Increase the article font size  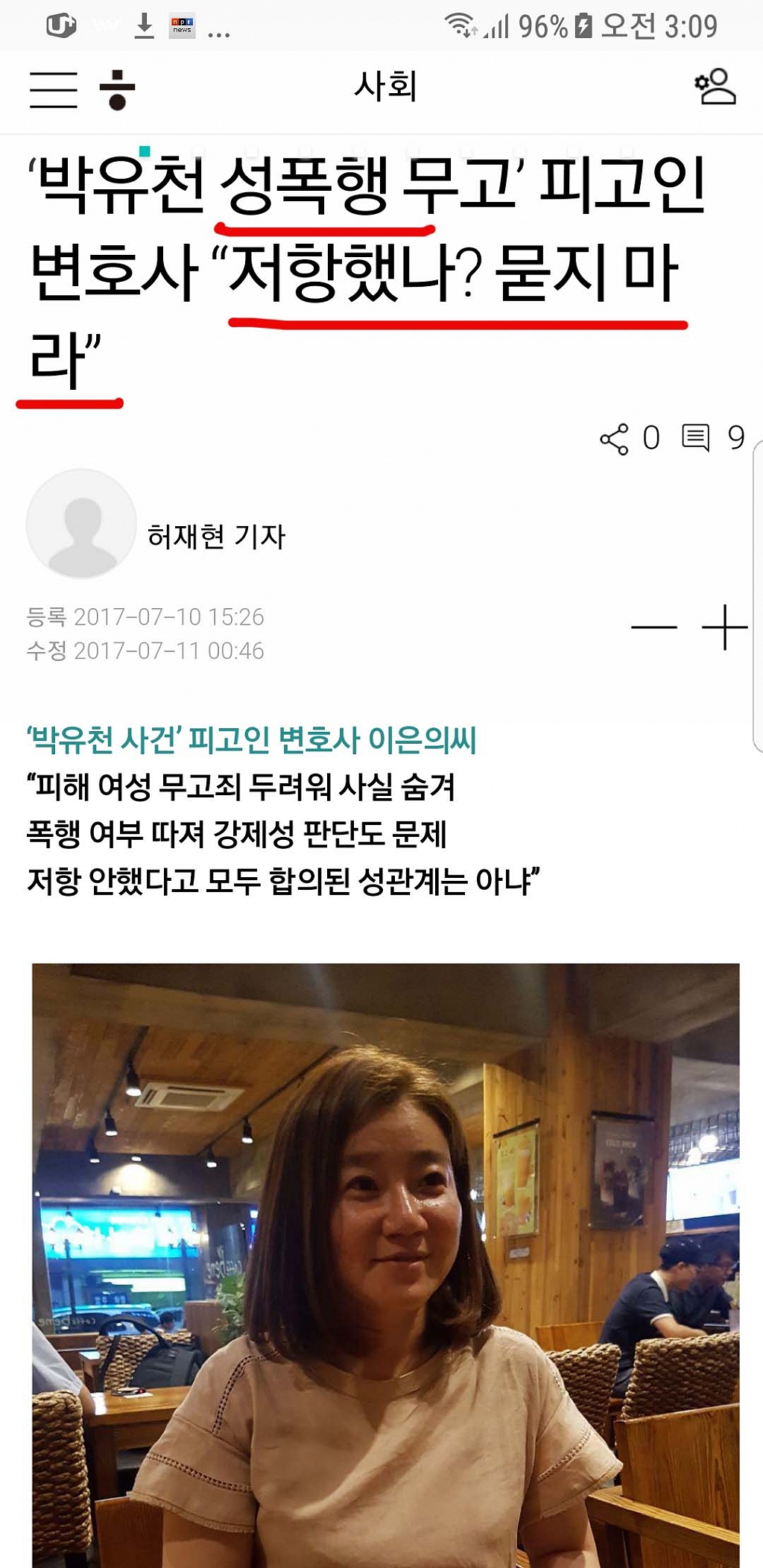click(724, 627)
